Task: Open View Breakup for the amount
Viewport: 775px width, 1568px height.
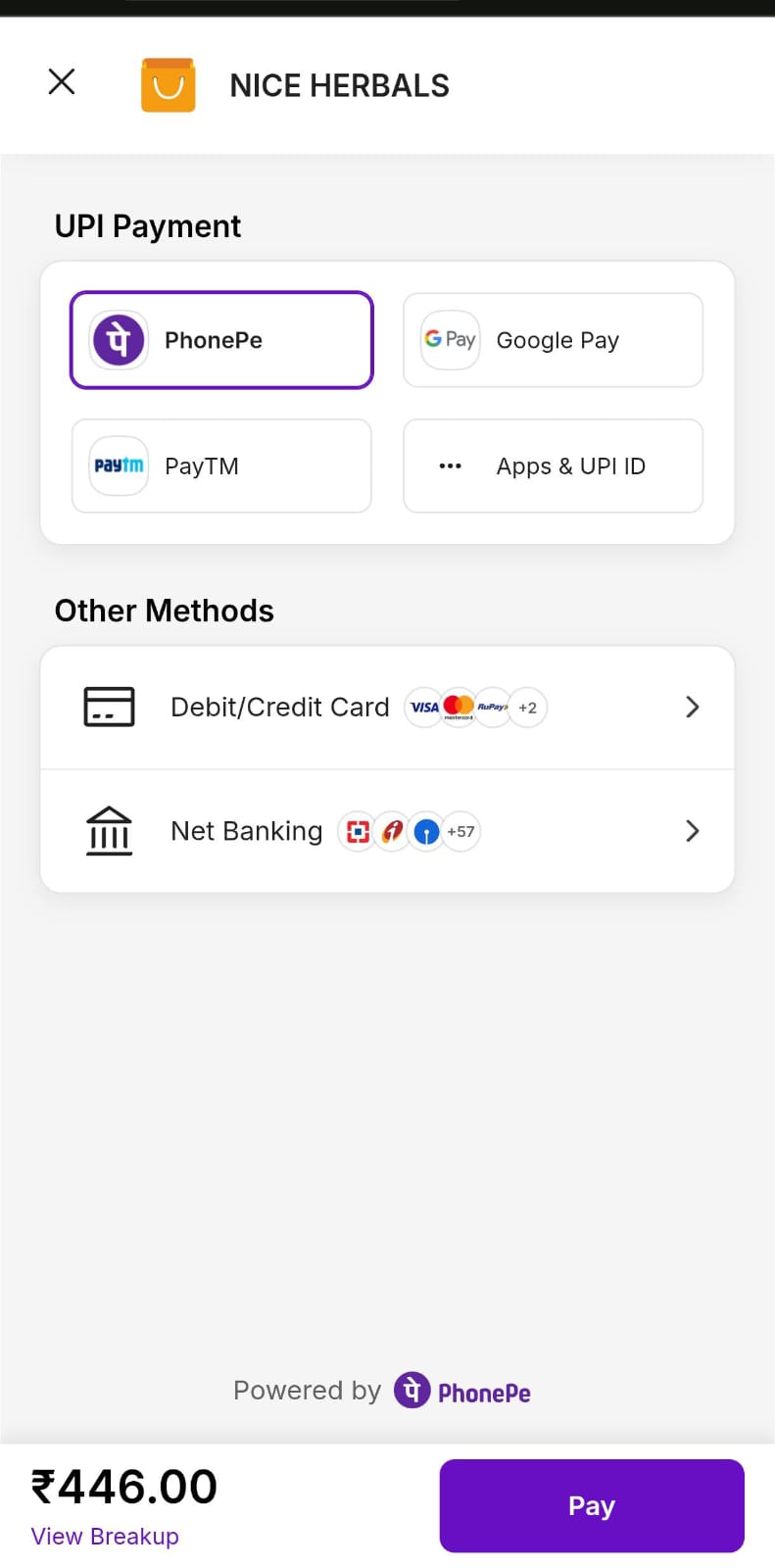Action: tap(104, 1536)
